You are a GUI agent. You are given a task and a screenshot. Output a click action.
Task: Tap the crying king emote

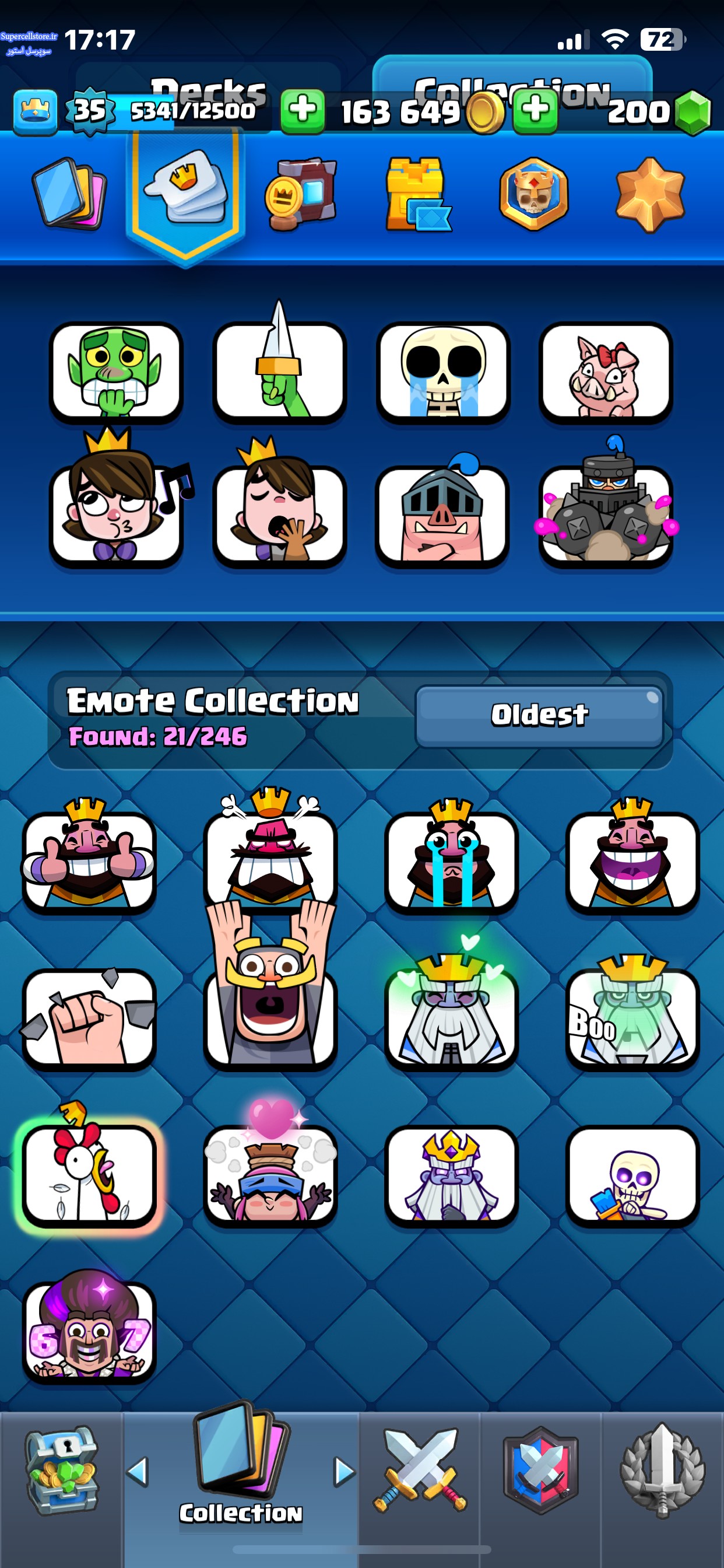coord(451,860)
